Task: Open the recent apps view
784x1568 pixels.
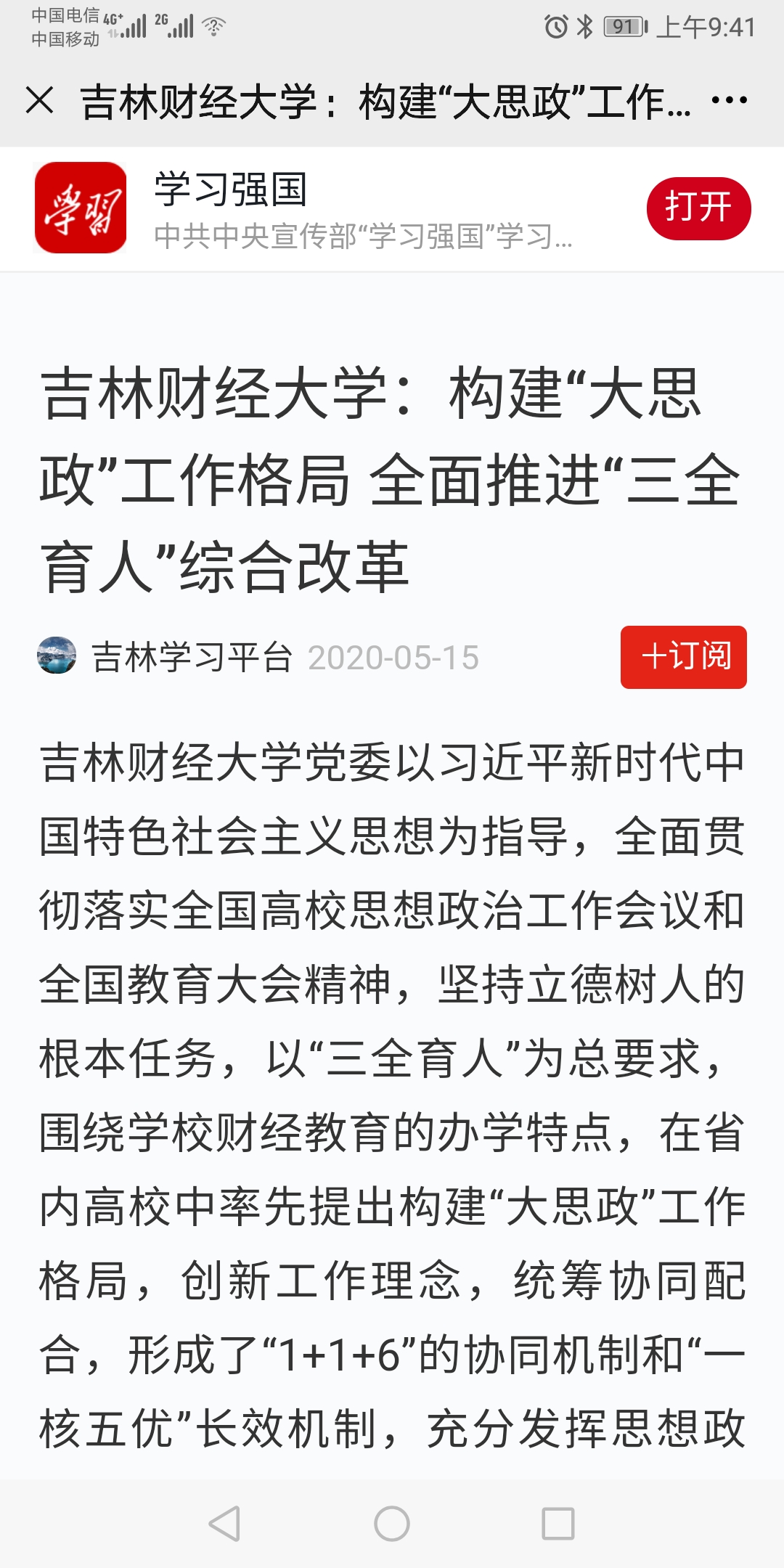Action: pyautogui.click(x=558, y=1524)
